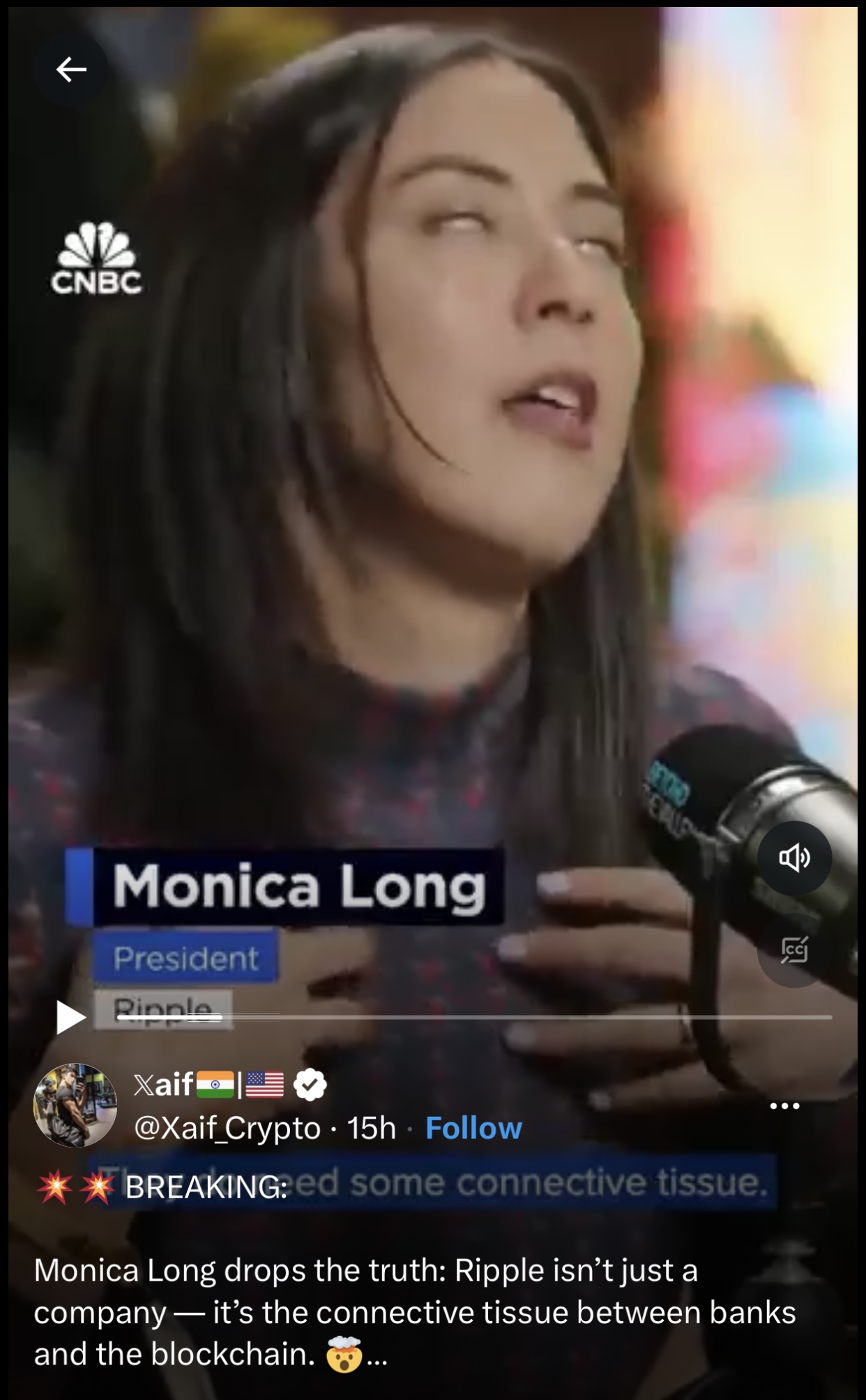
Task: Open the post's three-dot overflow menu
Action: [x=784, y=1106]
